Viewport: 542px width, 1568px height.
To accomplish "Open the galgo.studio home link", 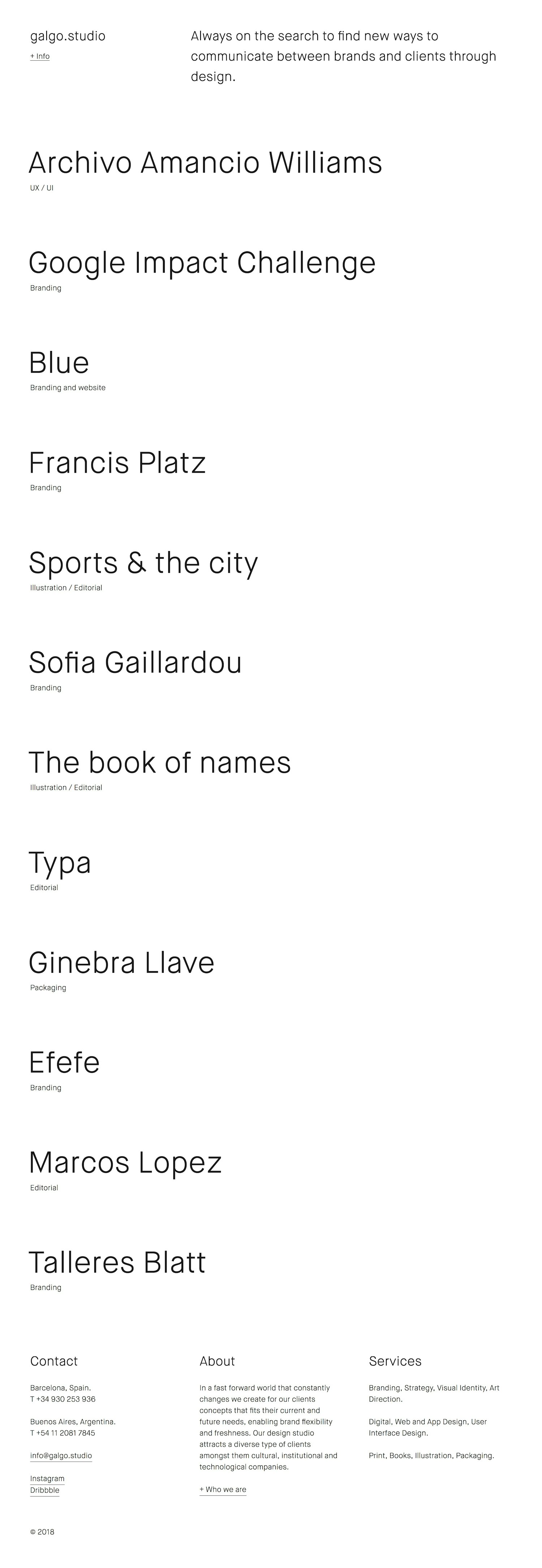I will click(68, 36).
